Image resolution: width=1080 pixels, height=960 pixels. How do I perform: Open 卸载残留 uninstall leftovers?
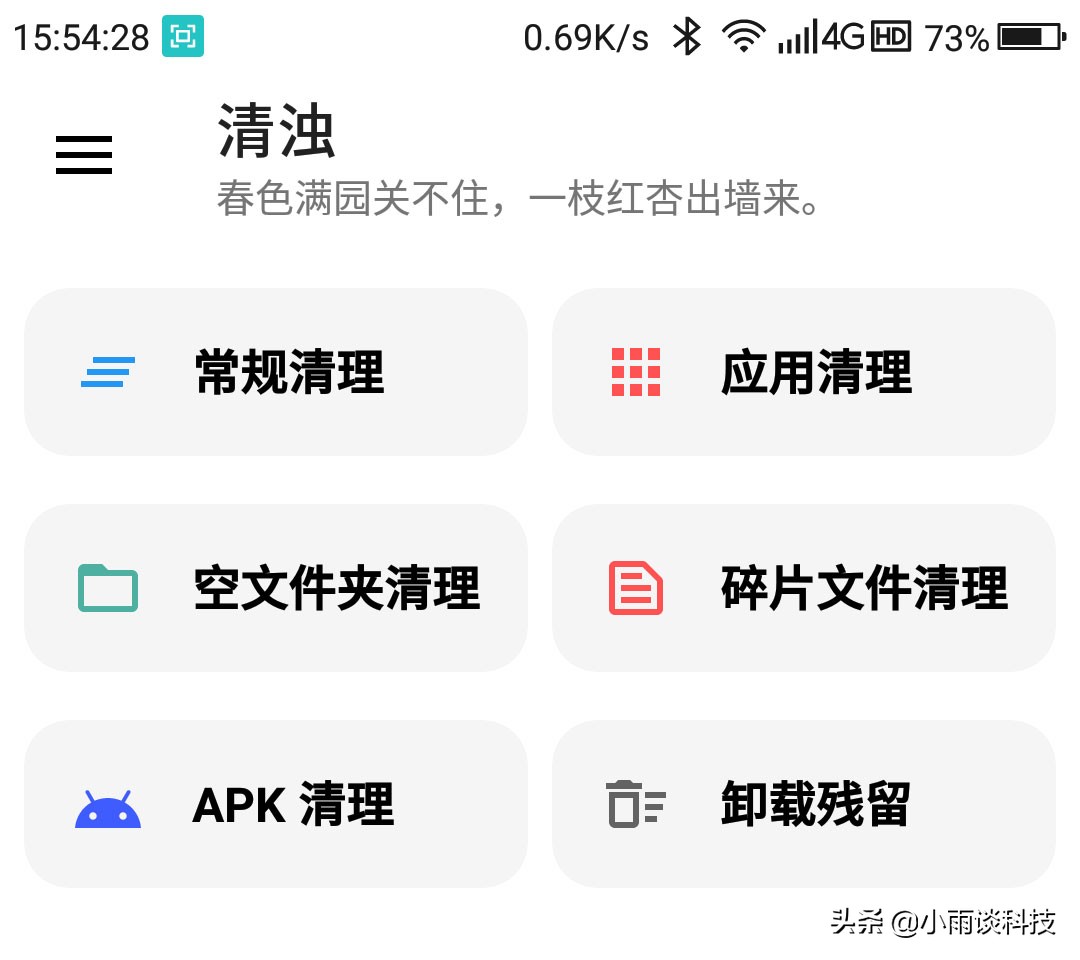[x=803, y=804]
